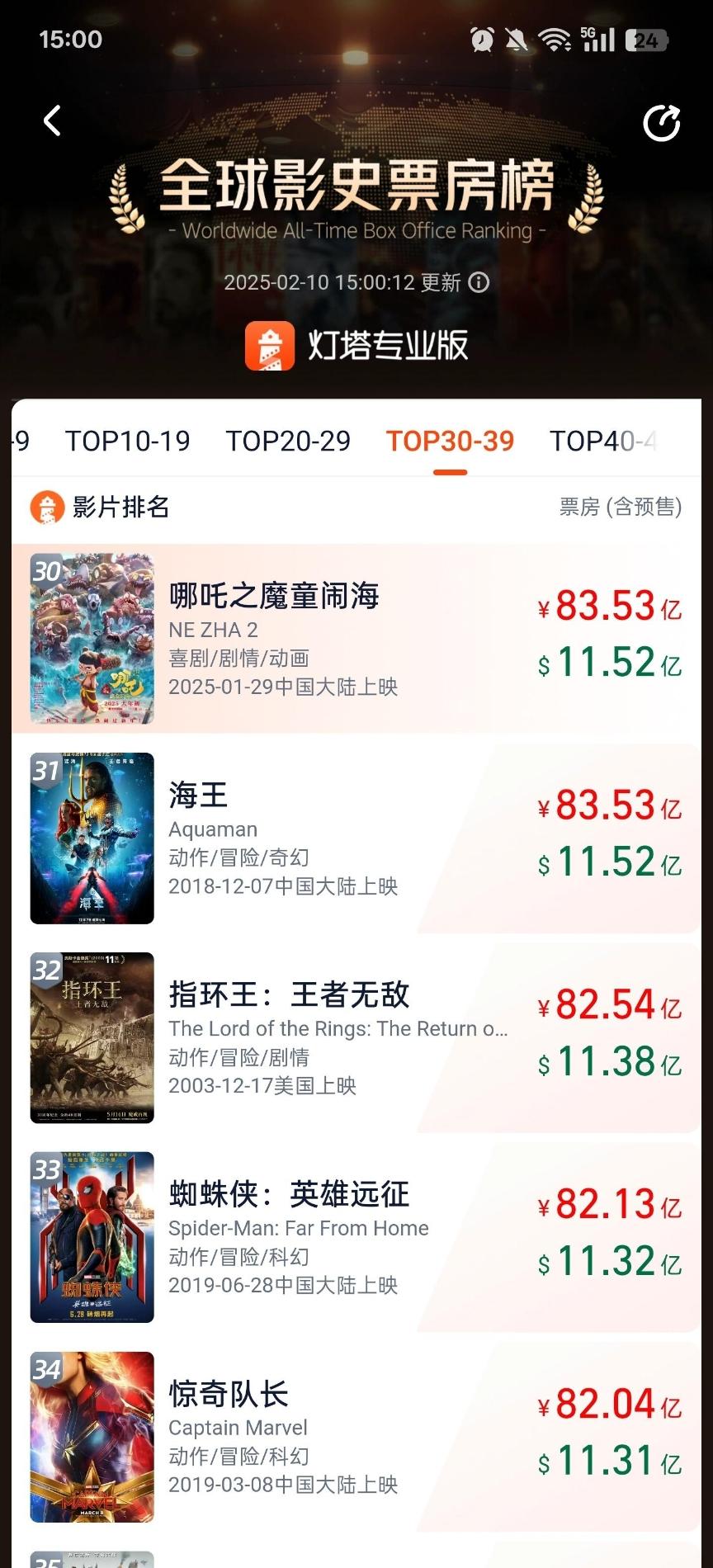Share the box office ranking
The image size is (713, 1568).
point(661,124)
